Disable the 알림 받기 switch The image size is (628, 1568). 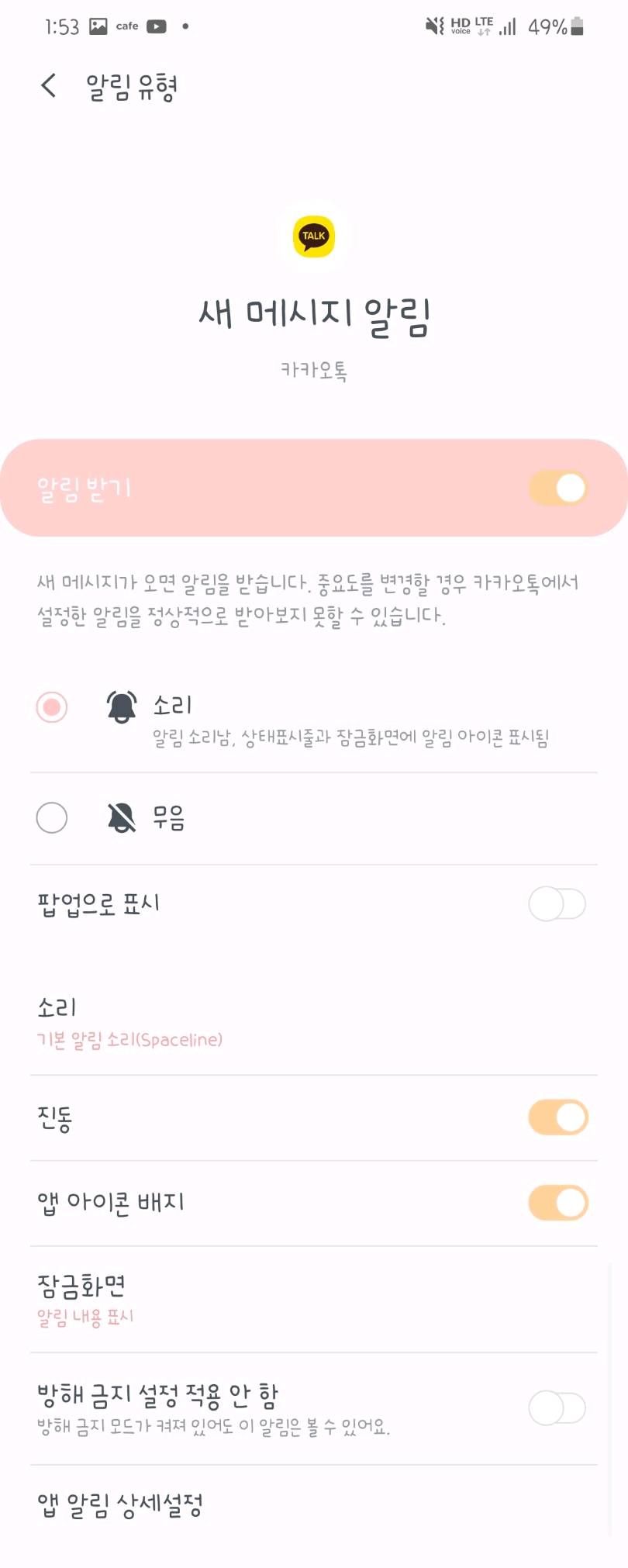coord(557,487)
